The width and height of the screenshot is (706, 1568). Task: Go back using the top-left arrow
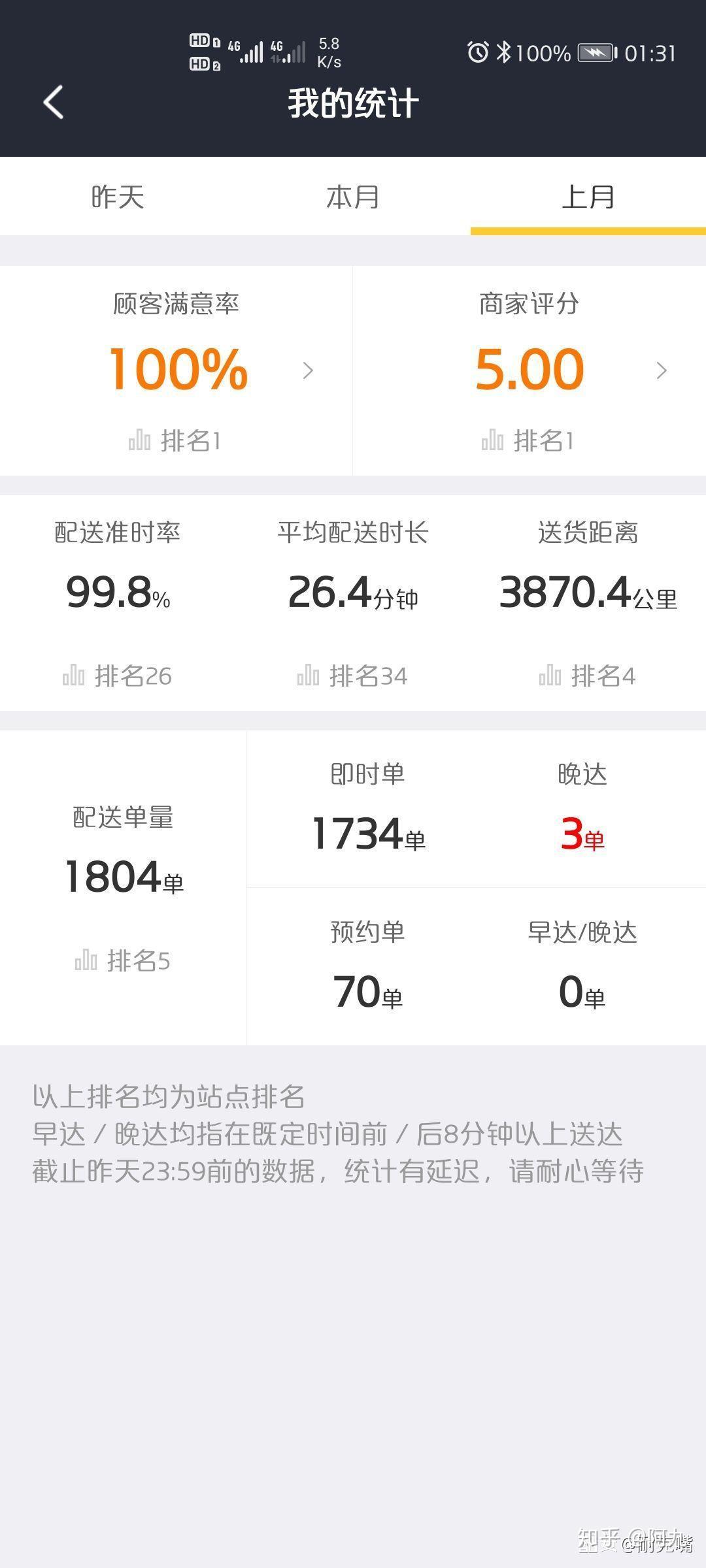(54, 103)
